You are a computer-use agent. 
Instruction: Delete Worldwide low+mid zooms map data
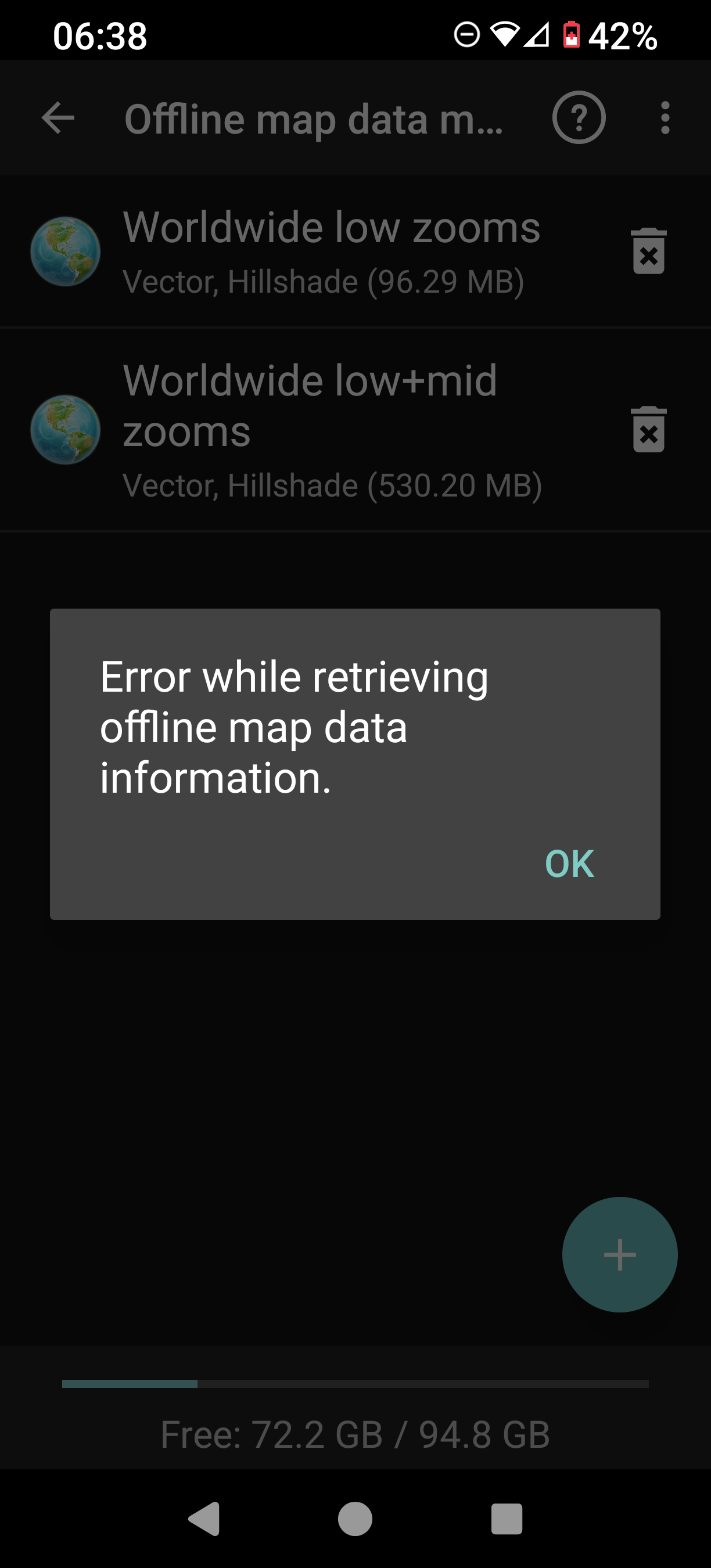pos(648,430)
